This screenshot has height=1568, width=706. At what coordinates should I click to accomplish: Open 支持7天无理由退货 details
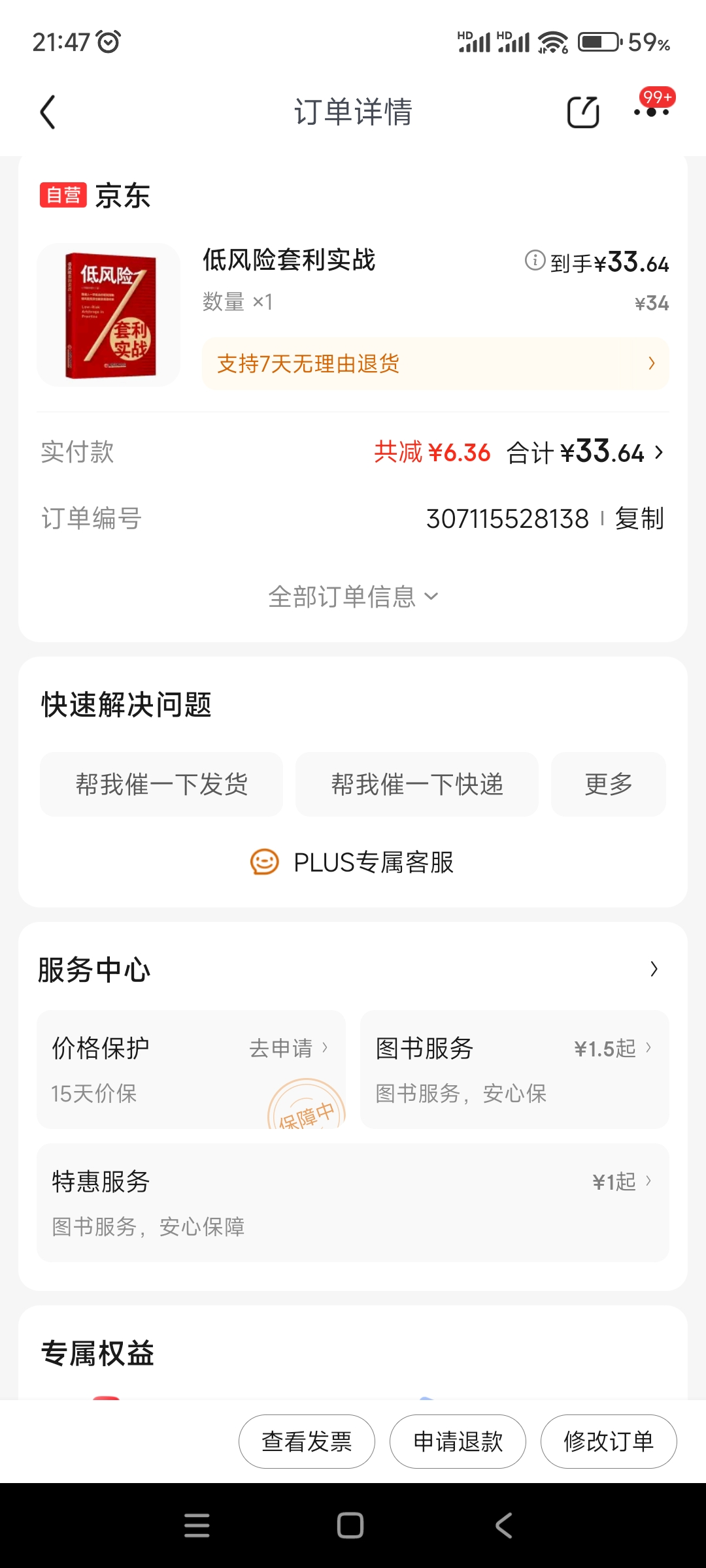pyautogui.click(x=435, y=364)
